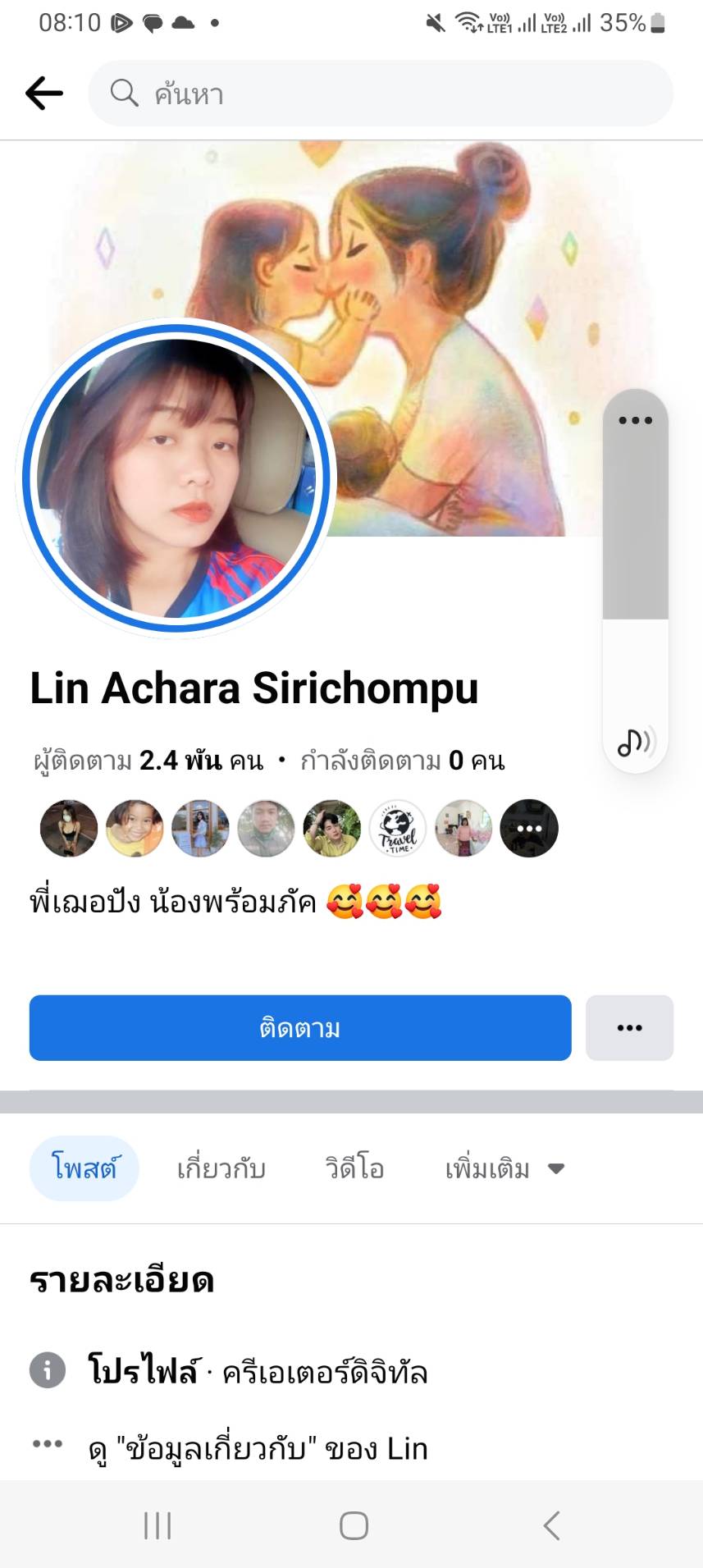The width and height of the screenshot is (703, 1568).
Task: Tap the volume panel's three-dot menu
Action: (x=635, y=420)
